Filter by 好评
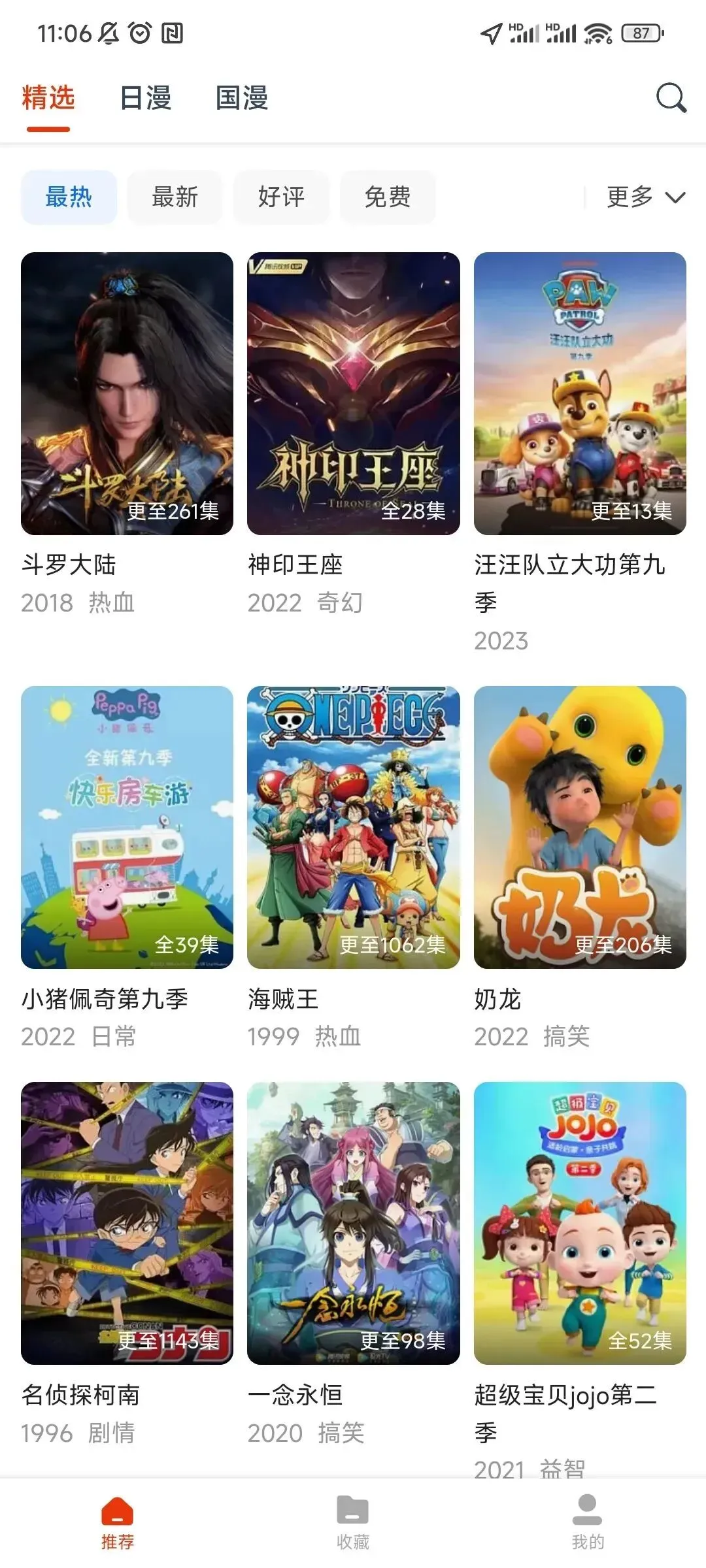 pos(281,197)
